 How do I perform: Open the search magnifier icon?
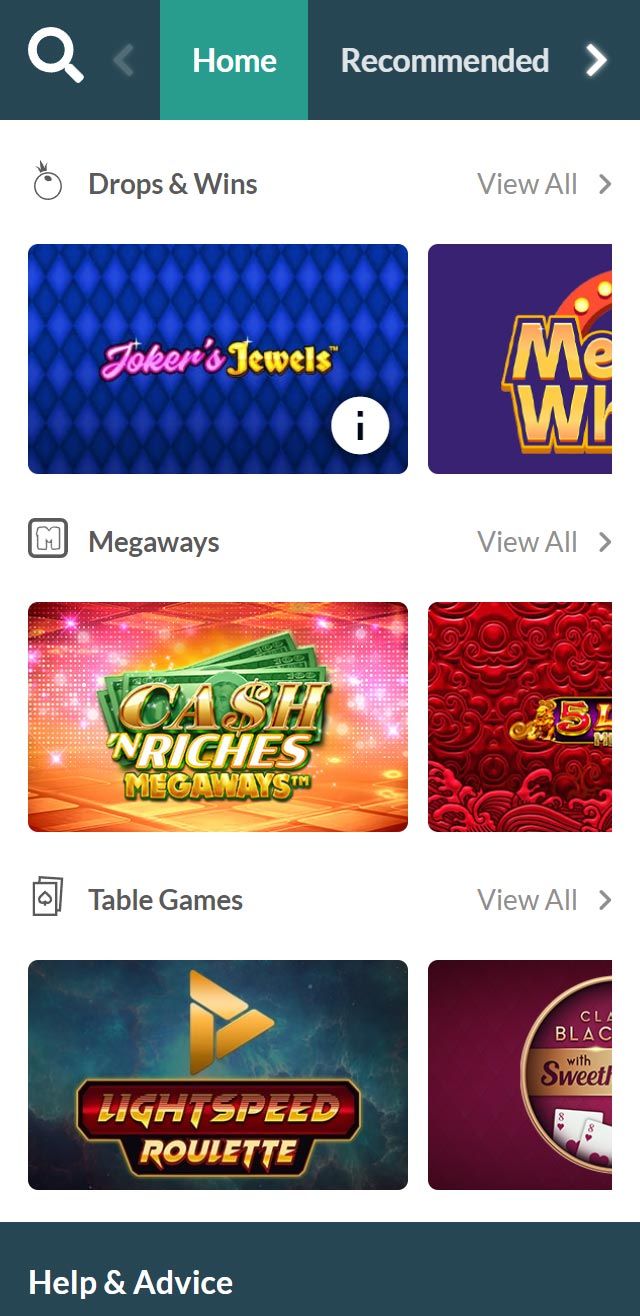pos(55,55)
